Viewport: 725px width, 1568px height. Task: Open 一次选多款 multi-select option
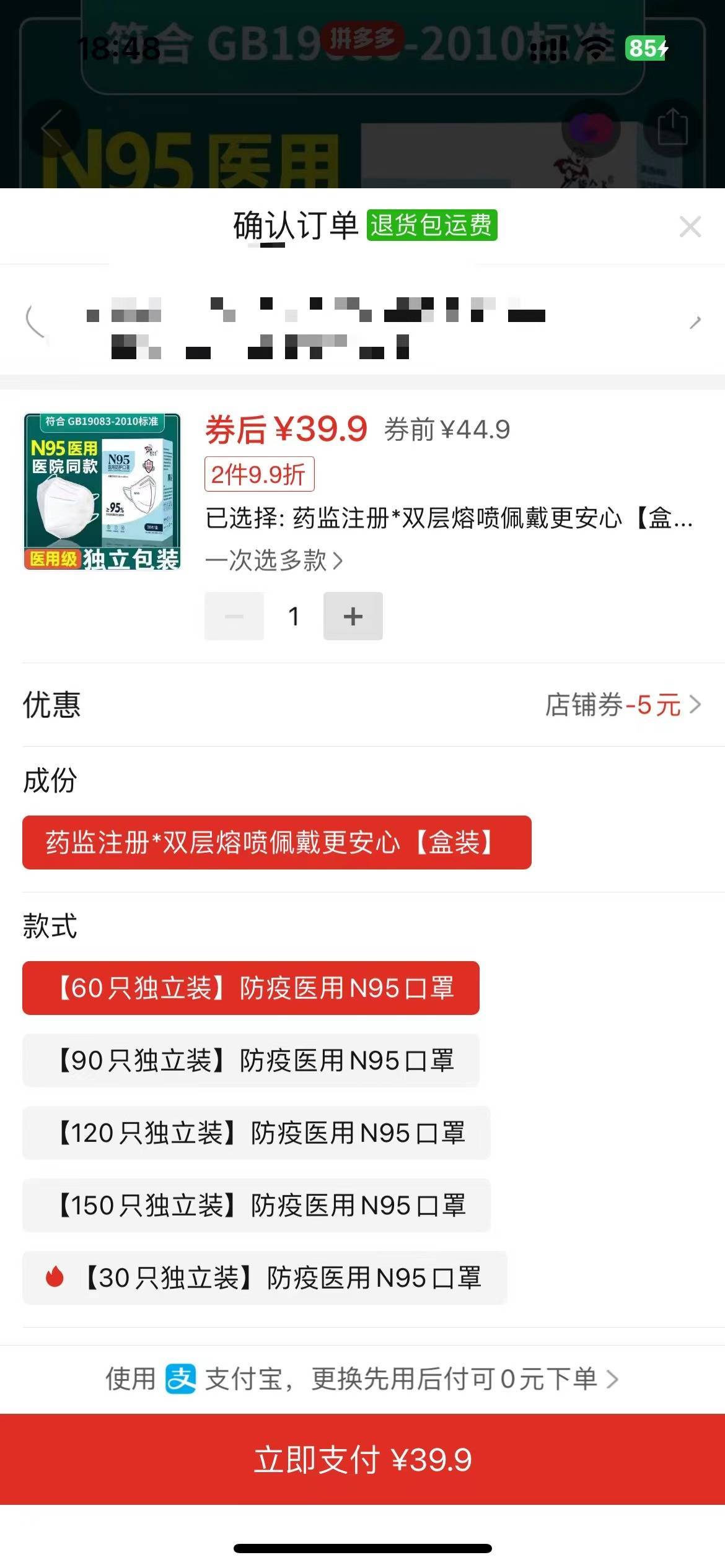[274, 560]
